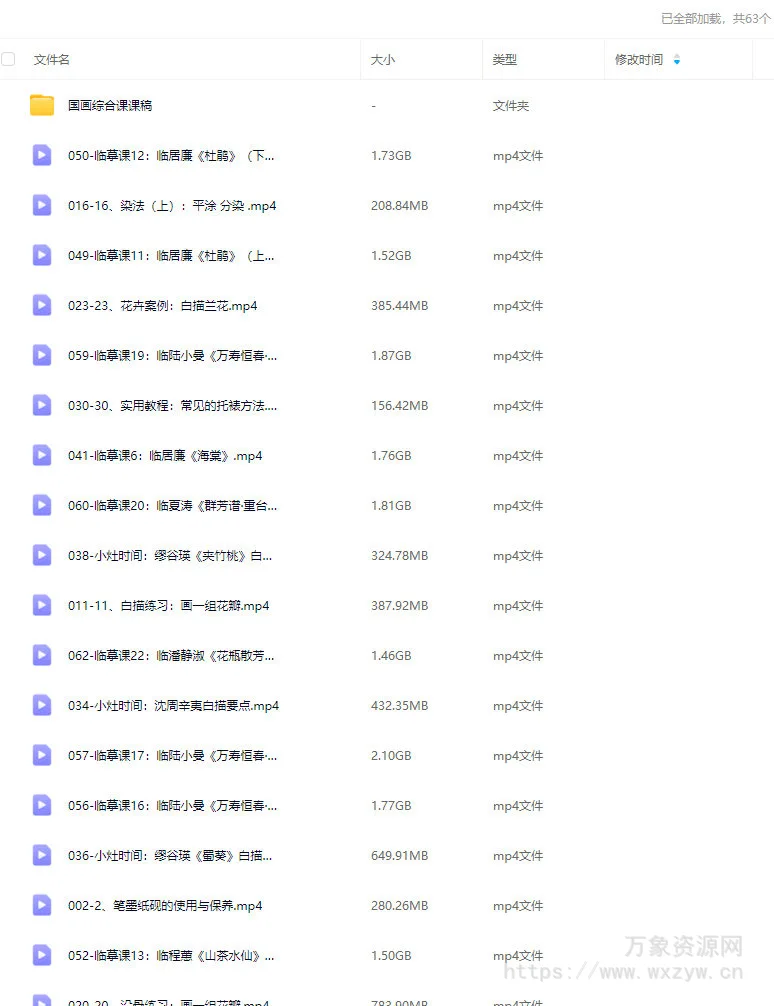
Task: Open 057-临摹课17：临陆小曼《万寿恒春 video
Action: tap(172, 756)
